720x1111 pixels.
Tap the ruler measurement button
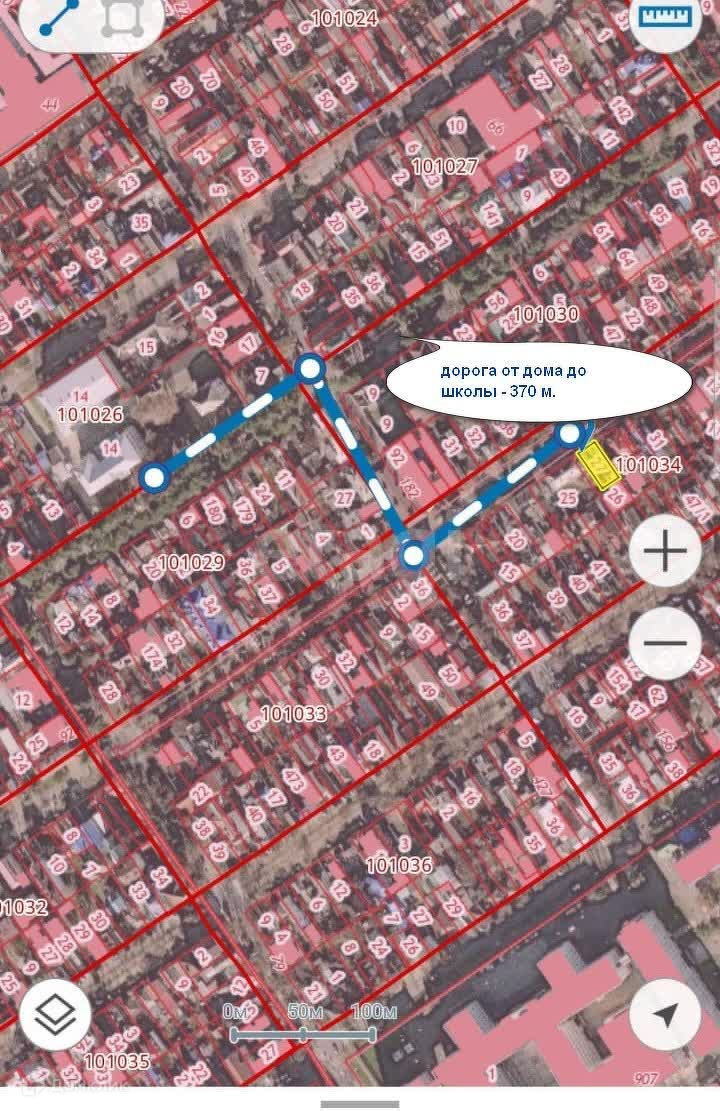(664, 20)
